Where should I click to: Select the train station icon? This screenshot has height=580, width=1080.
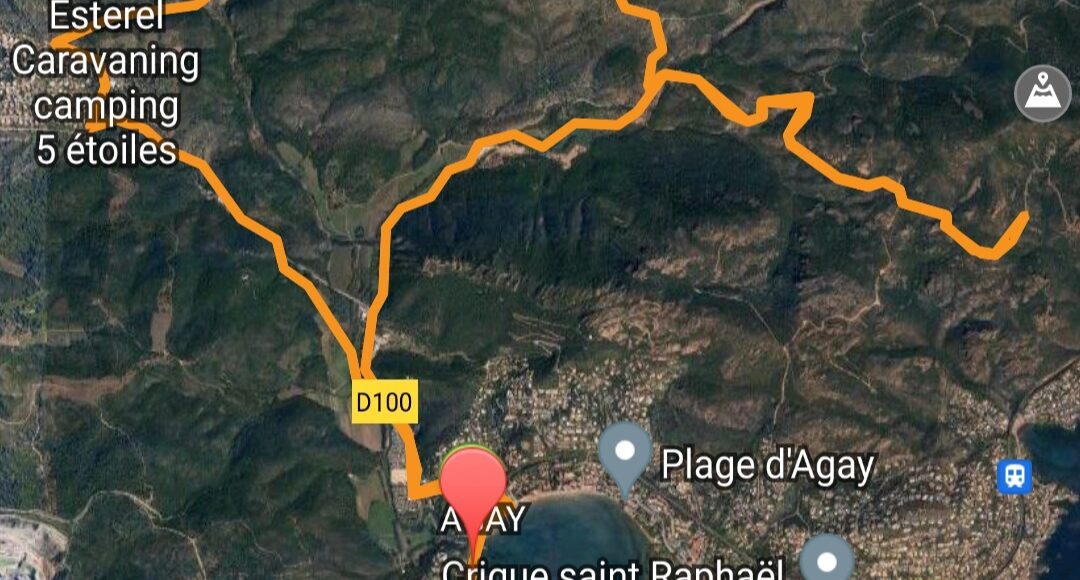(1014, 476)
